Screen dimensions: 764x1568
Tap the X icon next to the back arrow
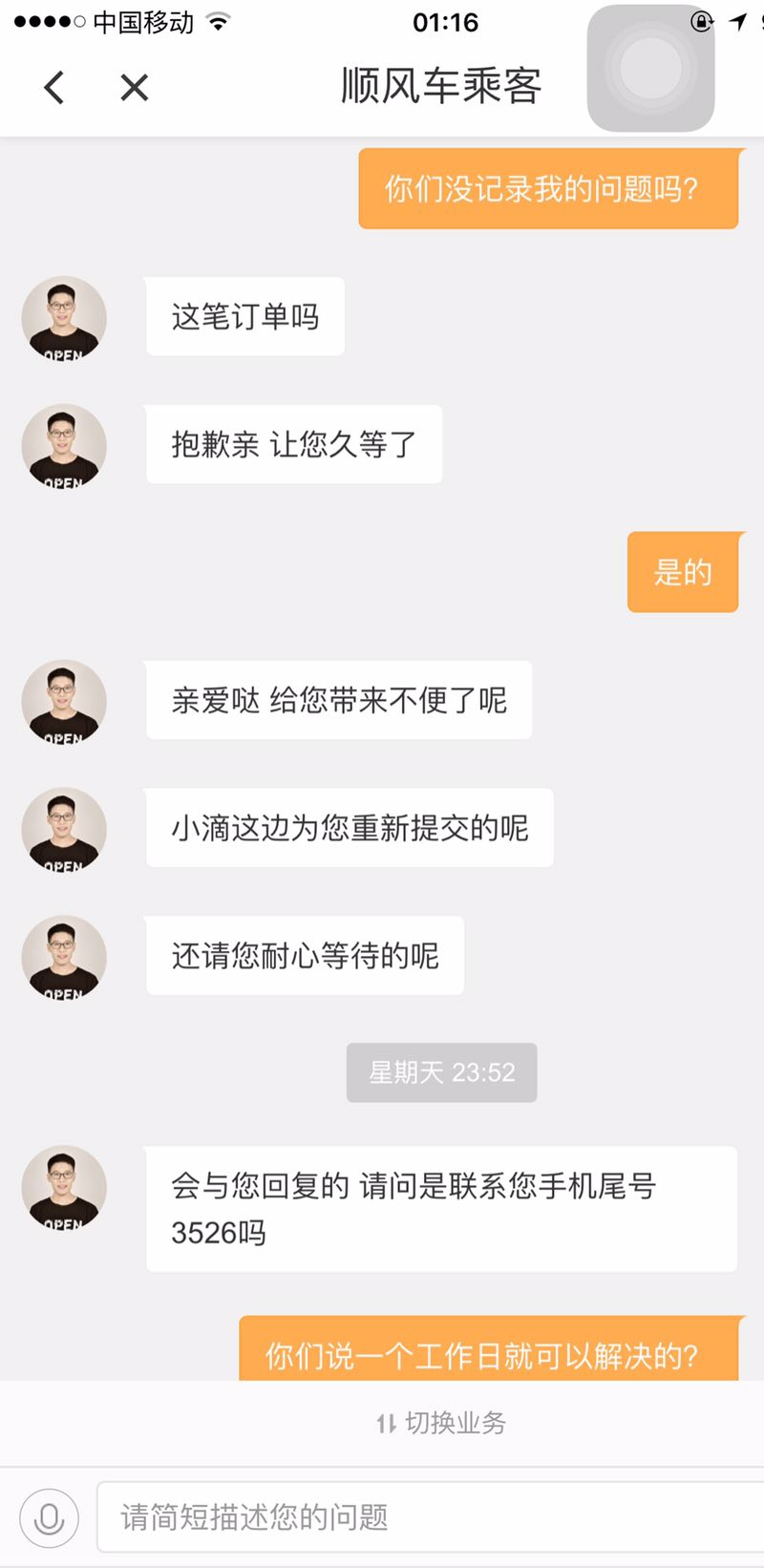click(134, 86)
